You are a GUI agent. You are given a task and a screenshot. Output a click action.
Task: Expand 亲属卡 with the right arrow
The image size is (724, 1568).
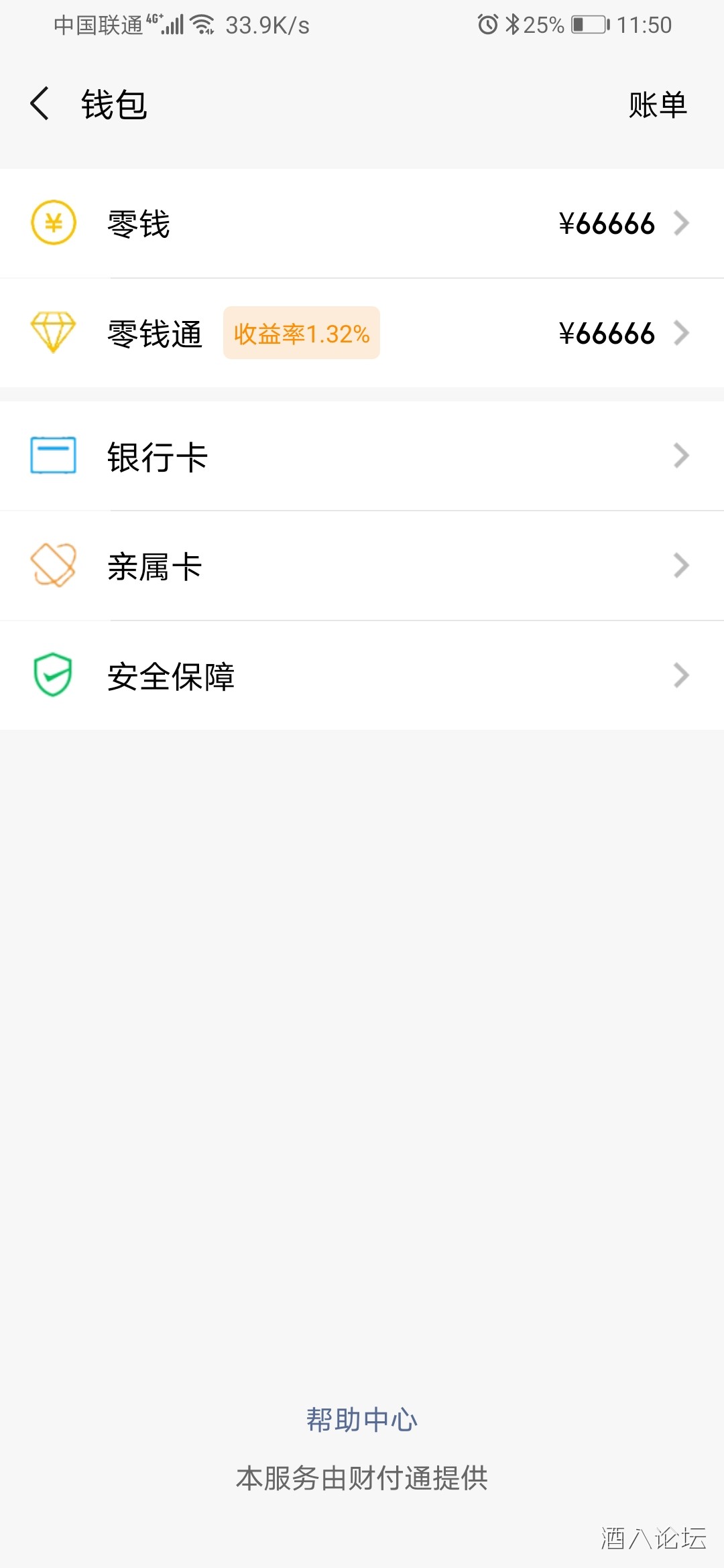tap(682, 565)
